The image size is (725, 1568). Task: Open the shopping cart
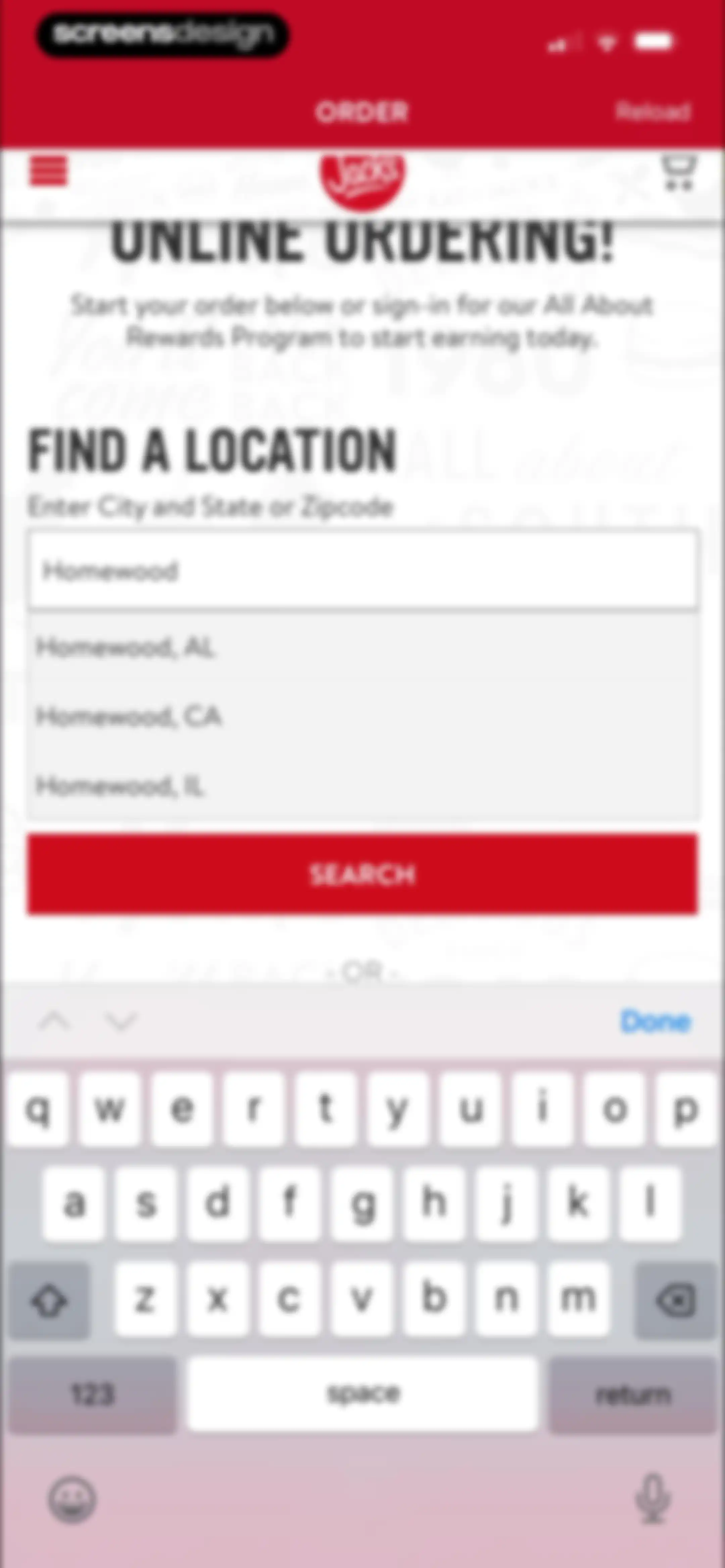click(678, 173)
